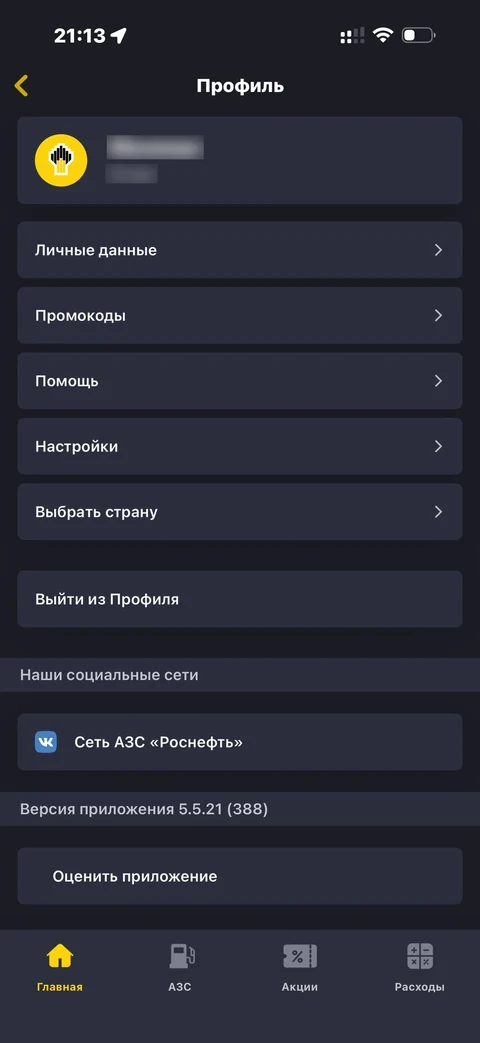Open Личные данные
Image resolution: width=480 pixels, height=1043 pixels.
[239, 250]
